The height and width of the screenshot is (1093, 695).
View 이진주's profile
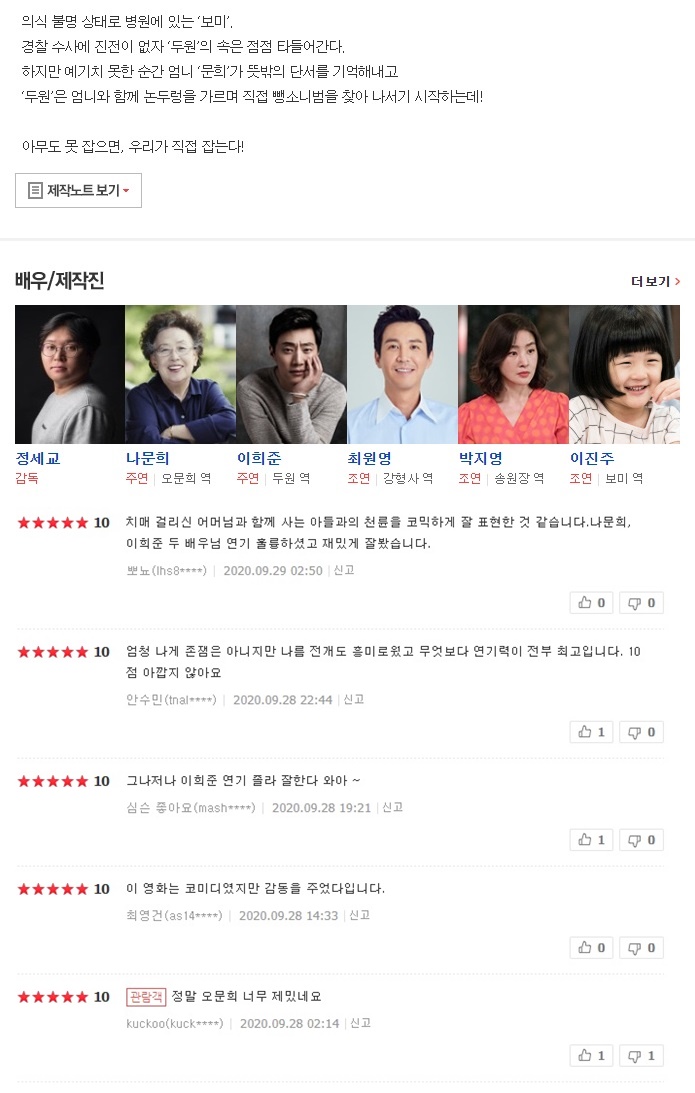591,458
